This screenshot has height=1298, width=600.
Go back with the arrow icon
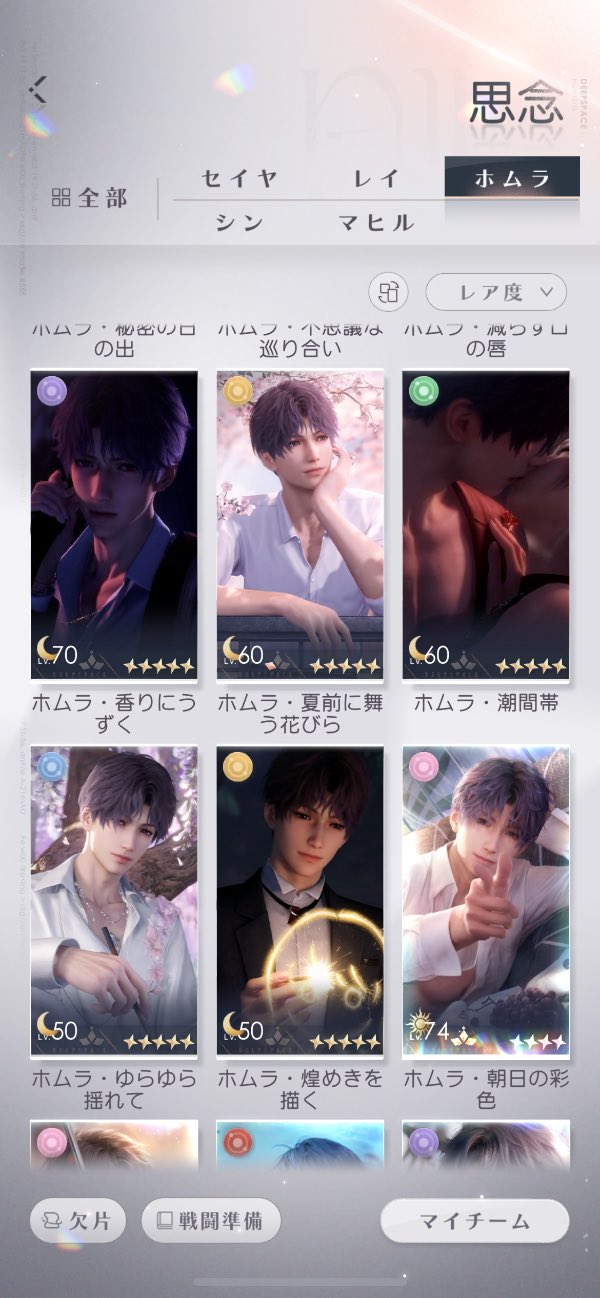click(x=38, y=90)
